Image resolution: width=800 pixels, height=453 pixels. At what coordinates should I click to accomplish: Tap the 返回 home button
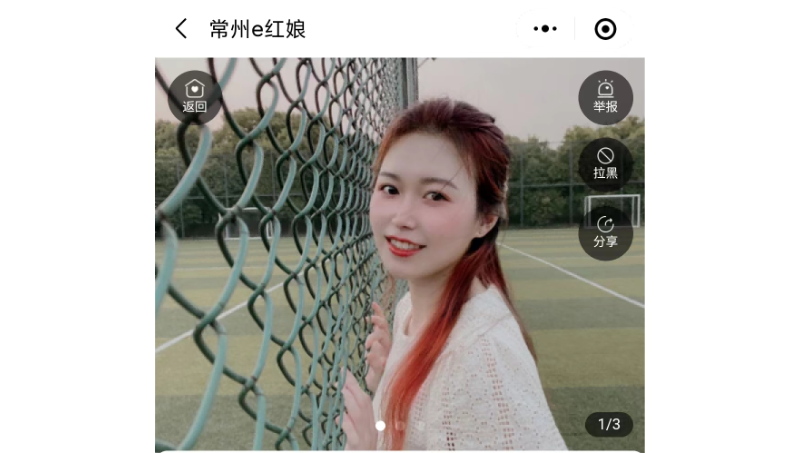click(194, 97)
